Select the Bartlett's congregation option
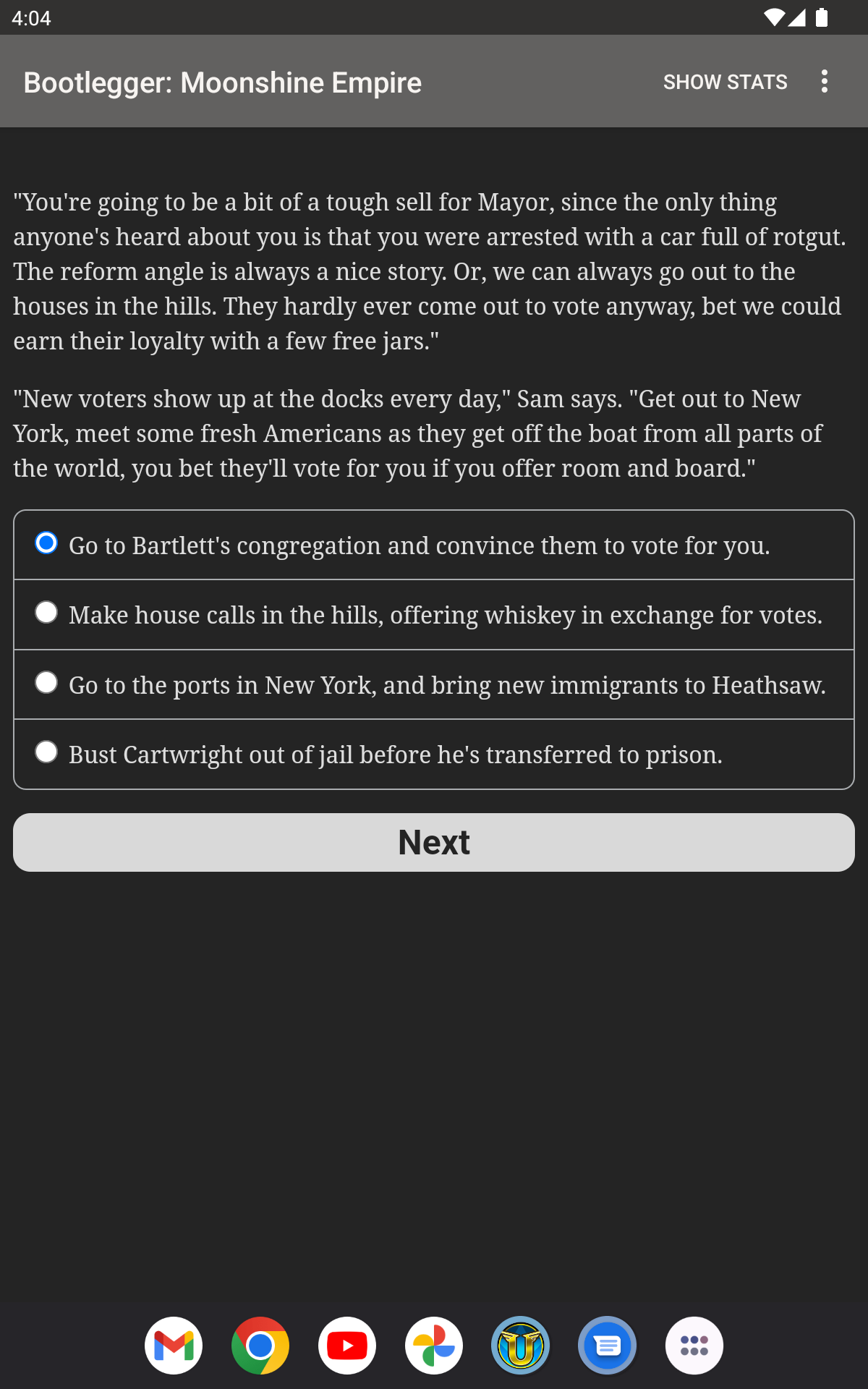The width and height of the screenshot is (868, 1389). click(x=434, y=545)
